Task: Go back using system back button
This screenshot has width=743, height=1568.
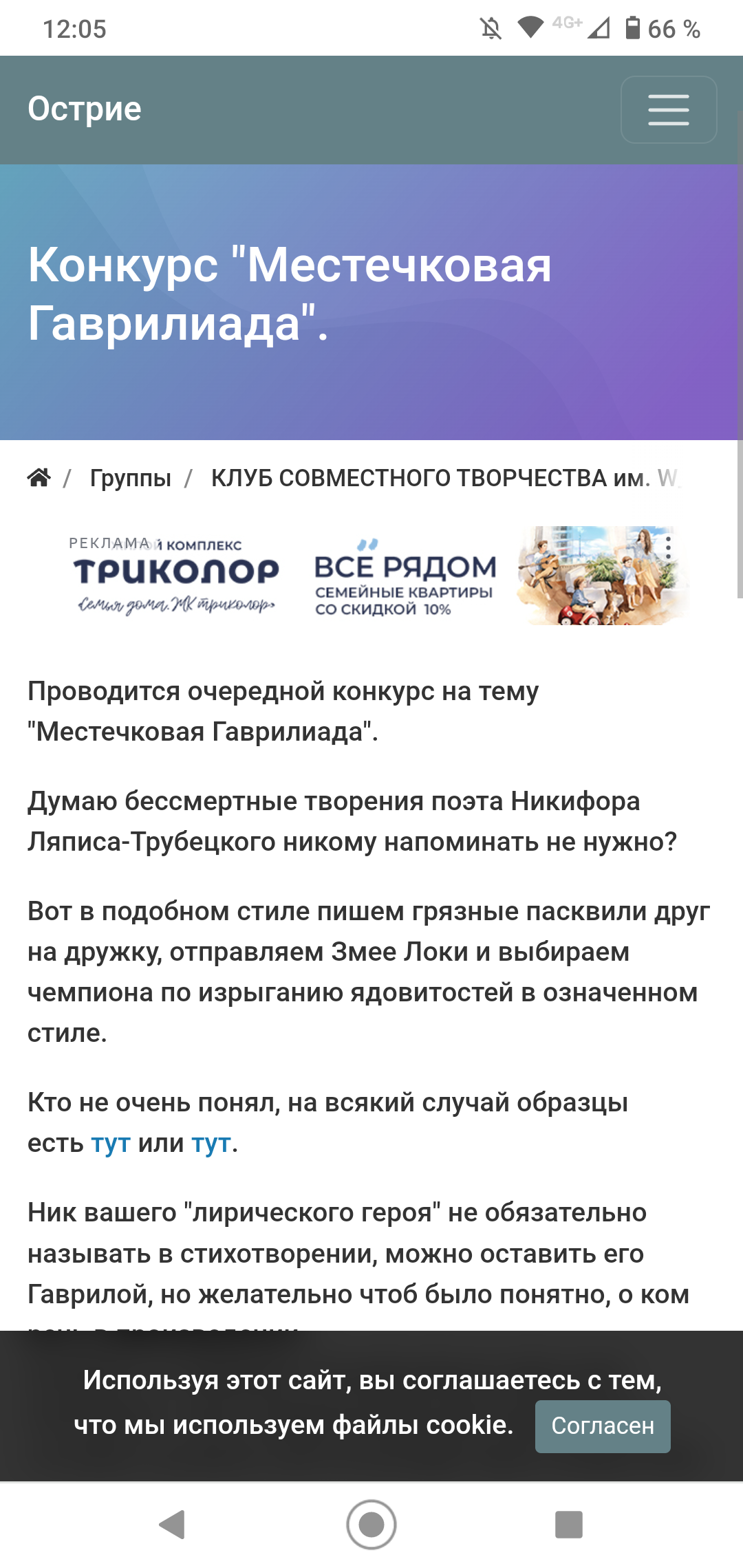Action: coord(173,1525)
